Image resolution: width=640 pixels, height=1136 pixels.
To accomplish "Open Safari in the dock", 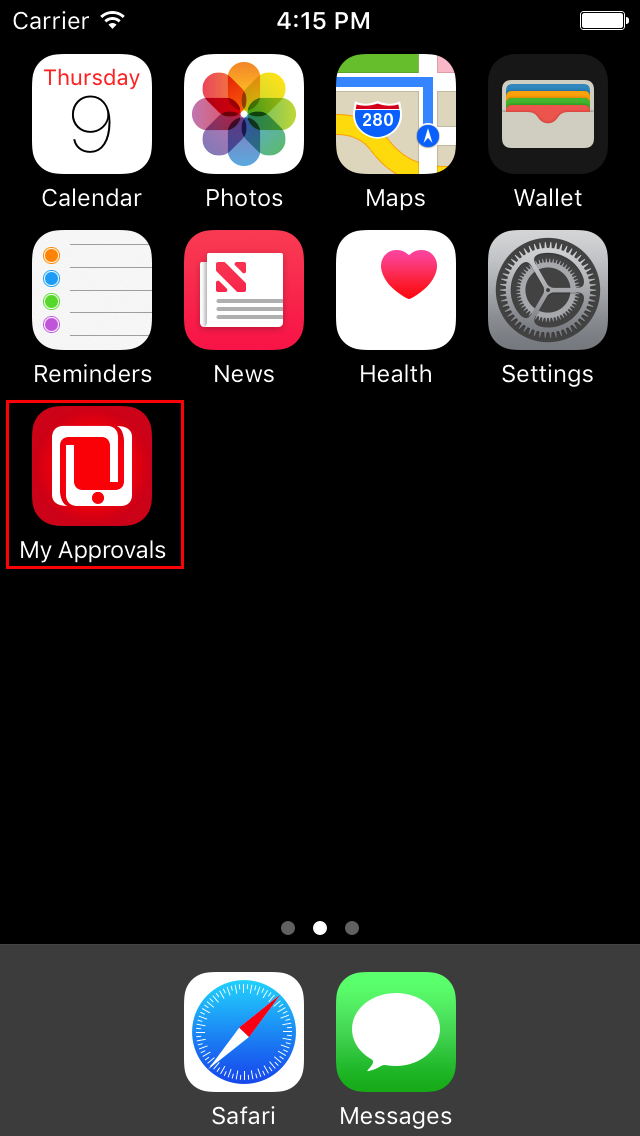I will click(244, 1032).
